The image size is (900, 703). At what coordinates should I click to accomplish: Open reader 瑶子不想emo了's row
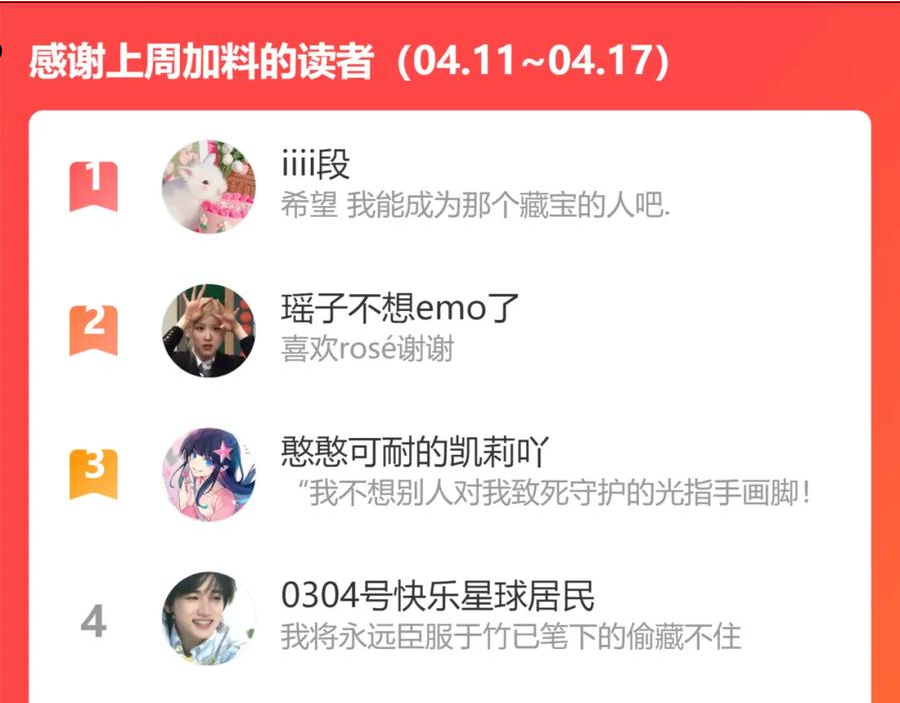[449, 331]
